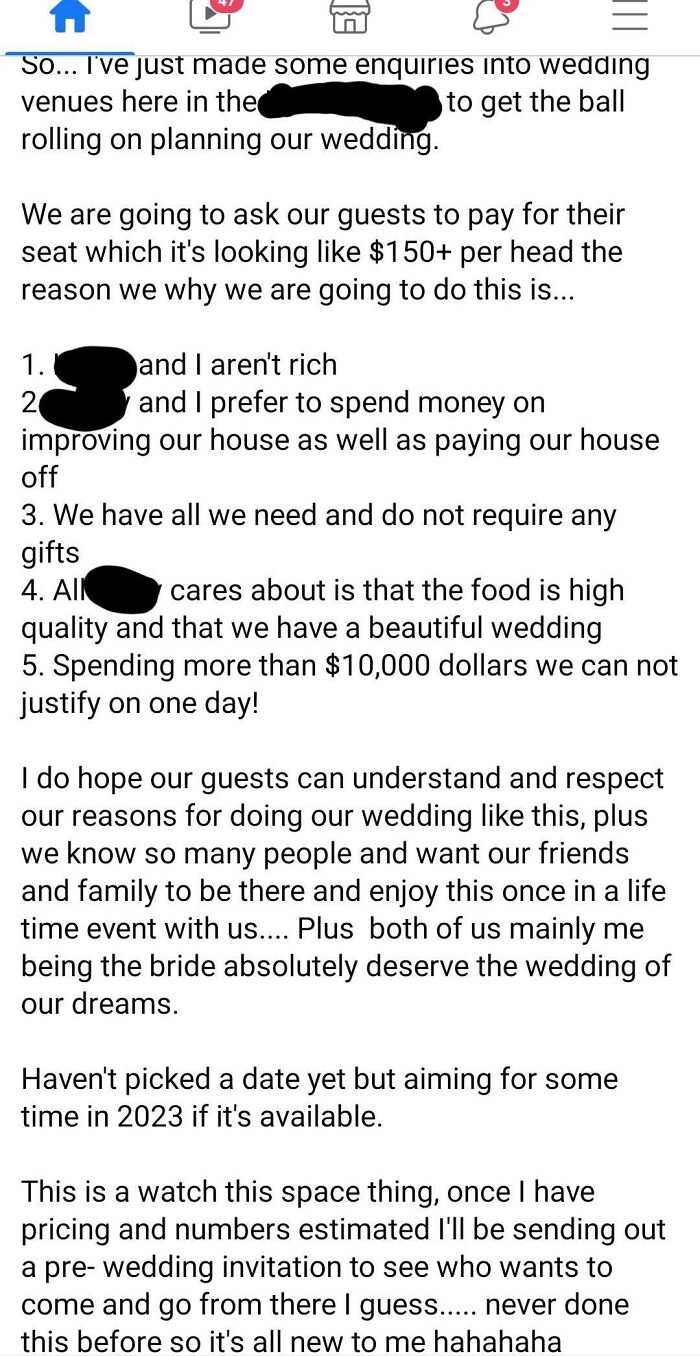Go to the Home feed tab

pyautogui.click(x=70, y=16)
